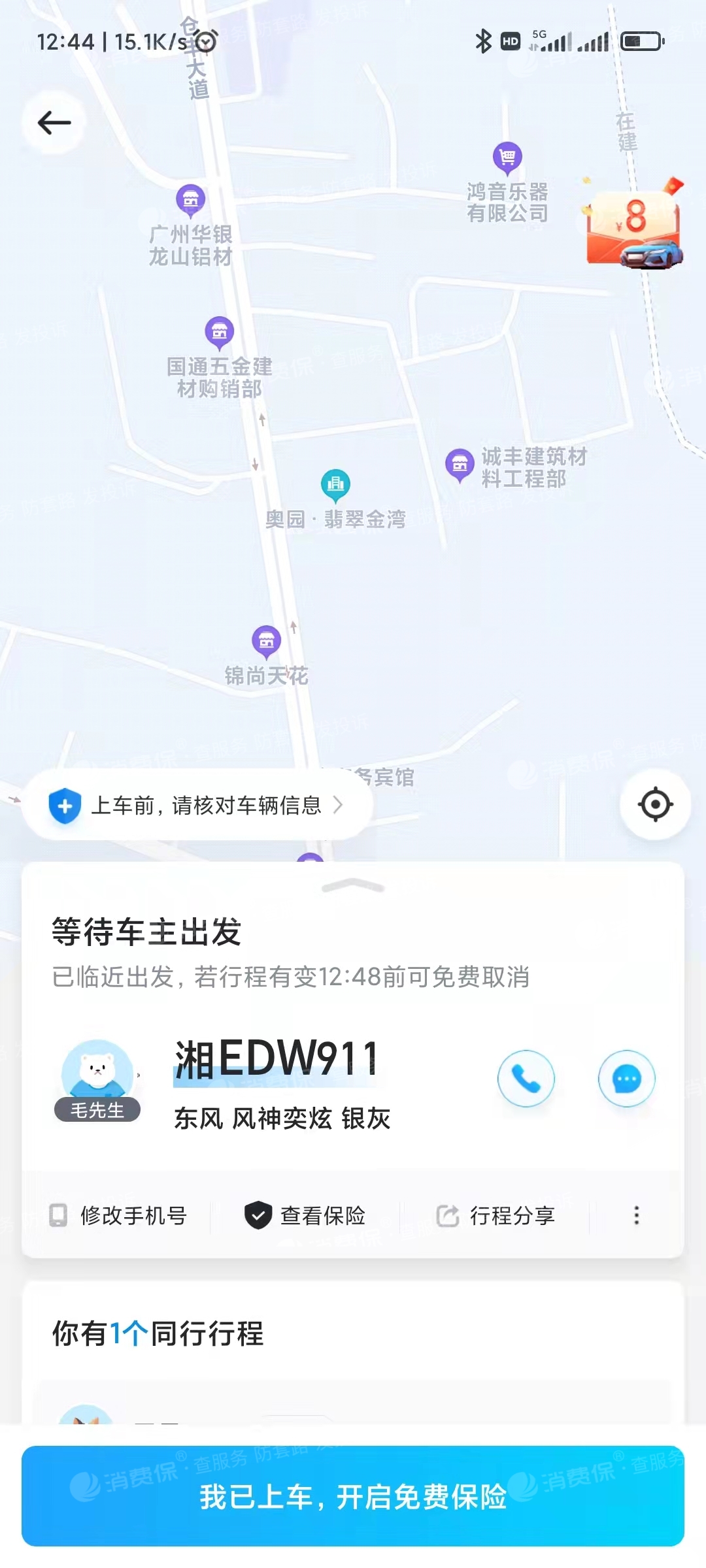The image size is (706, 1568).
Task: Recenter the map on current location
Action: point(655,804)
